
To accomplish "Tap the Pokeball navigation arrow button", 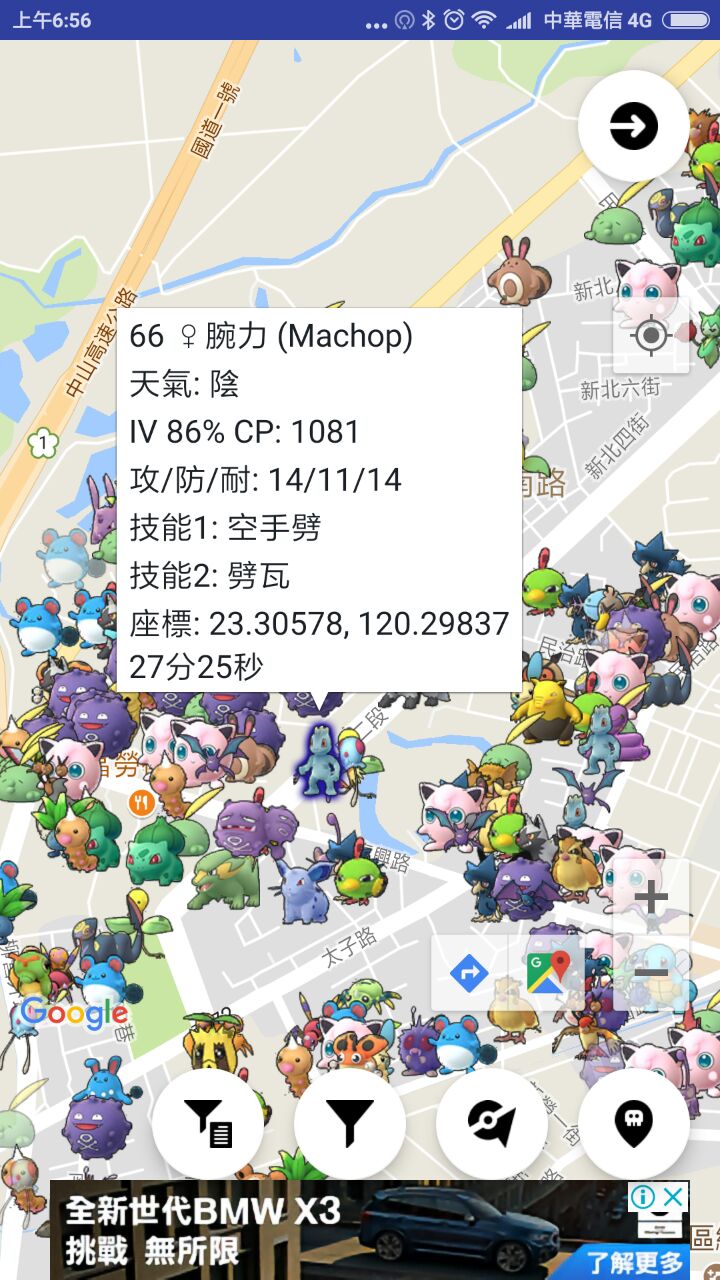I will pyautogui.click(x=491, y=1124).
